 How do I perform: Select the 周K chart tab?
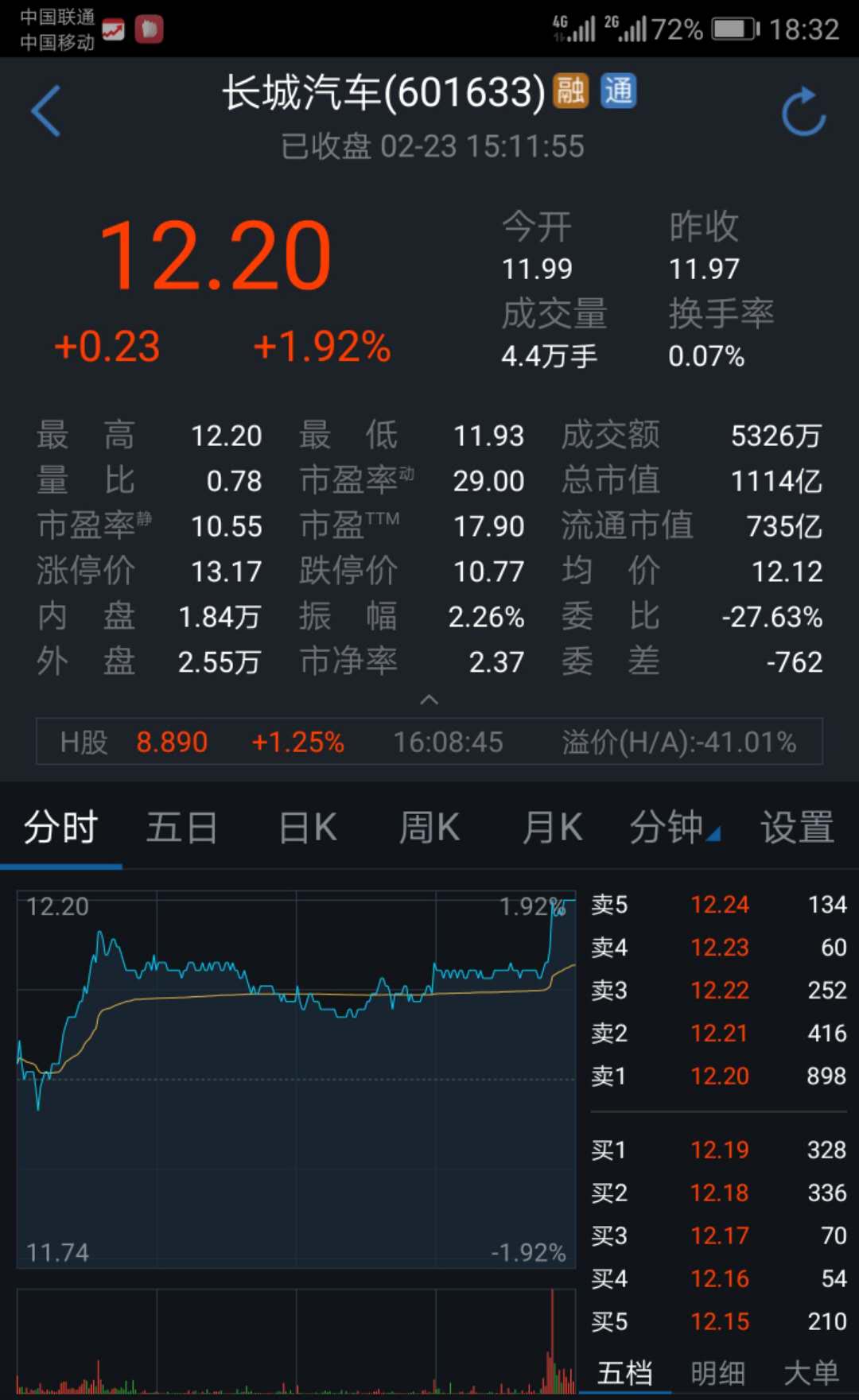[429, 828]
